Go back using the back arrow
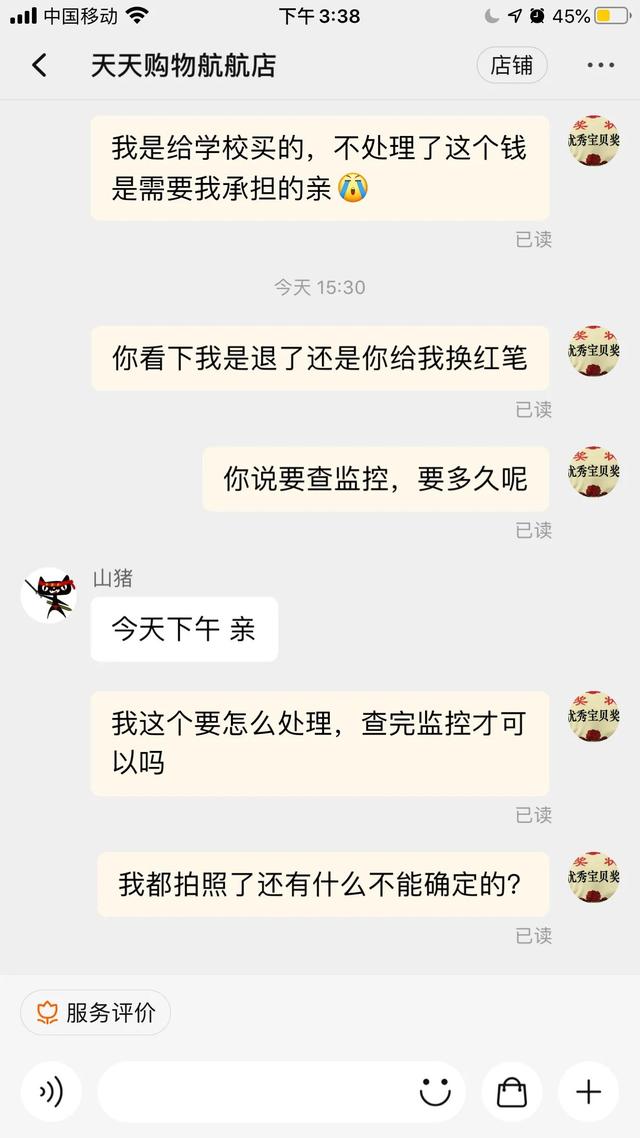The image size is (640, 1138). coord(39,66)
